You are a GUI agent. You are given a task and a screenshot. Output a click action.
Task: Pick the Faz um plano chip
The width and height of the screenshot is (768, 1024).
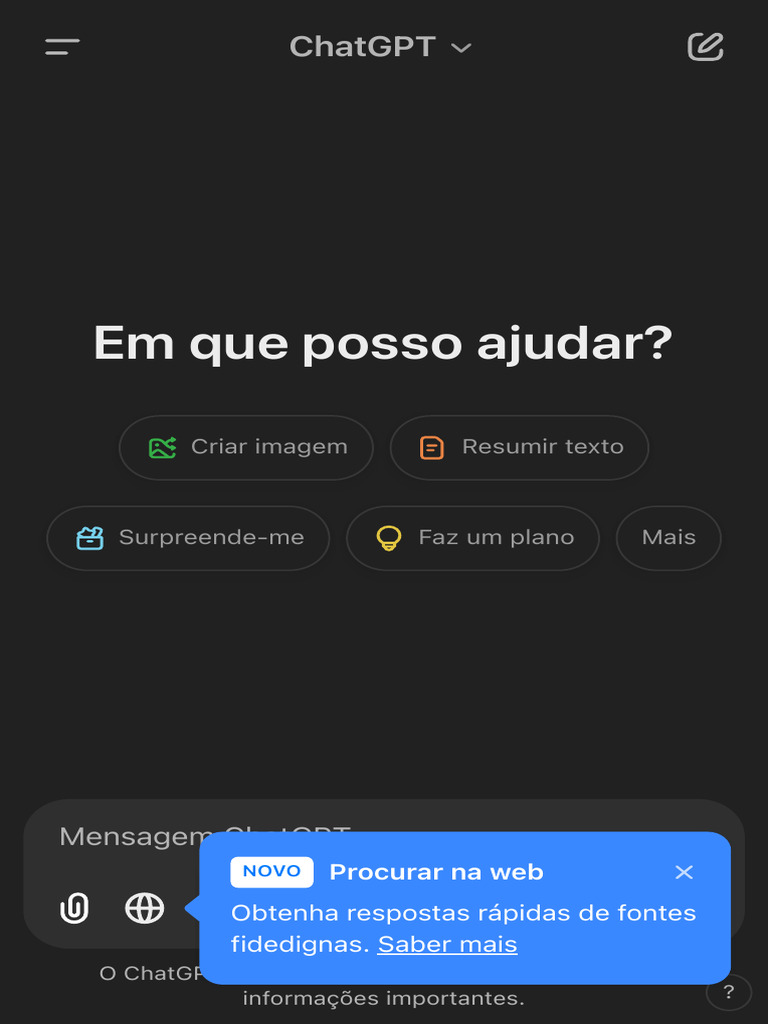coord(472,537)
